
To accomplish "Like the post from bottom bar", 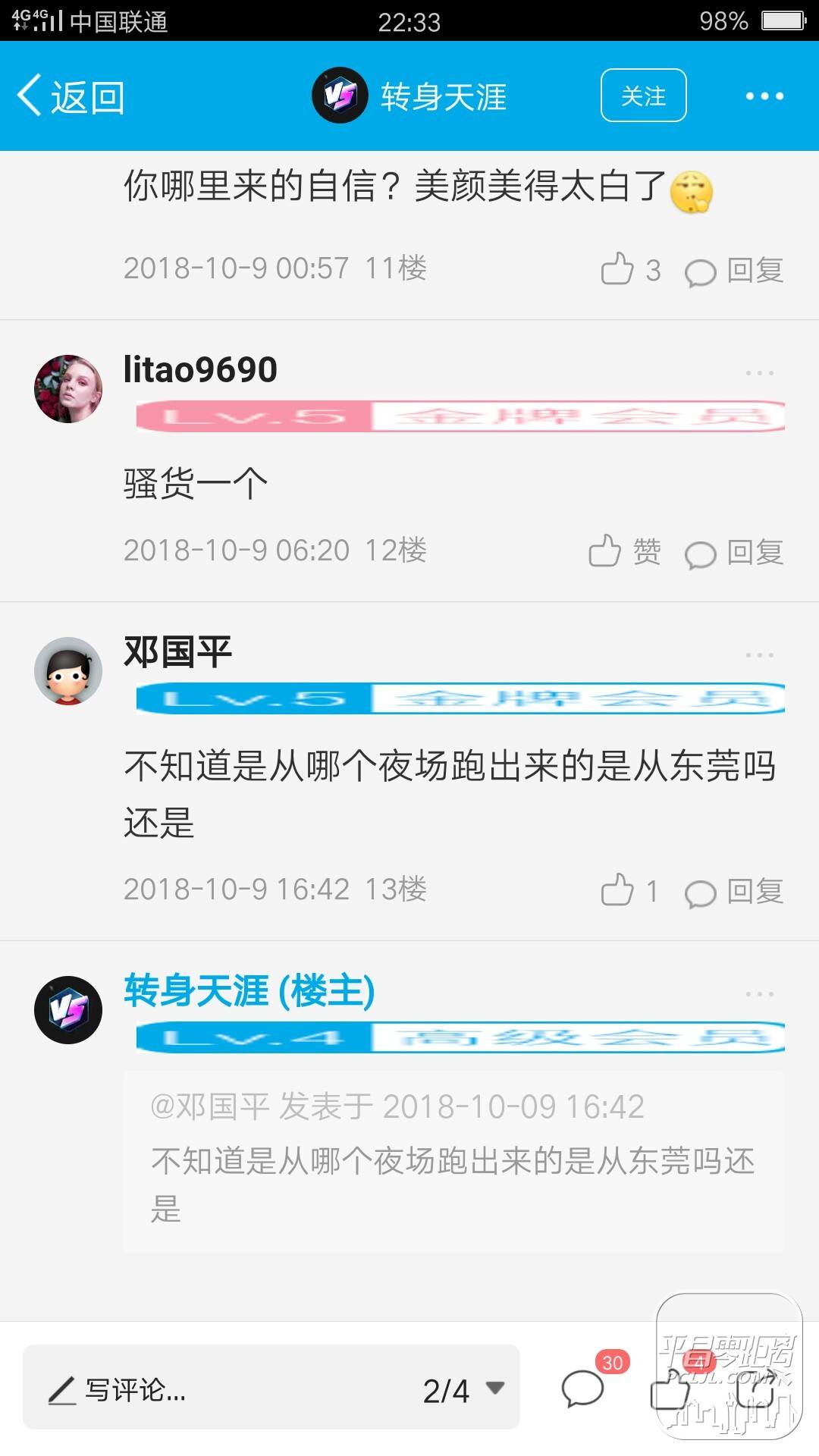I will click(671, 1392).
